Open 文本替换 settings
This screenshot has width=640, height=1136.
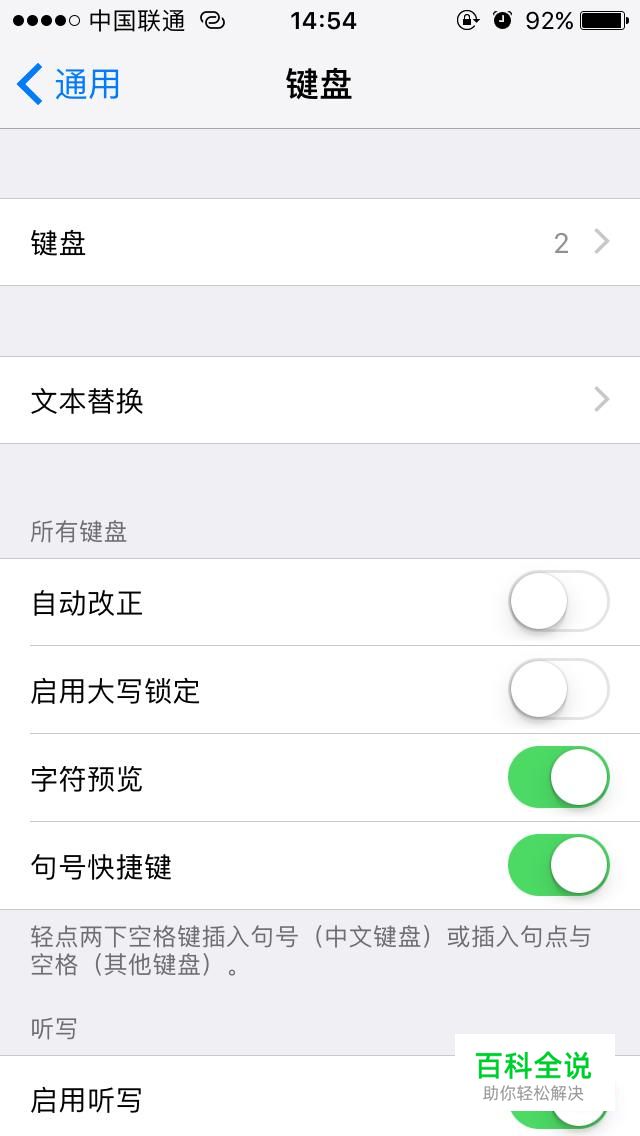point(320,400)
